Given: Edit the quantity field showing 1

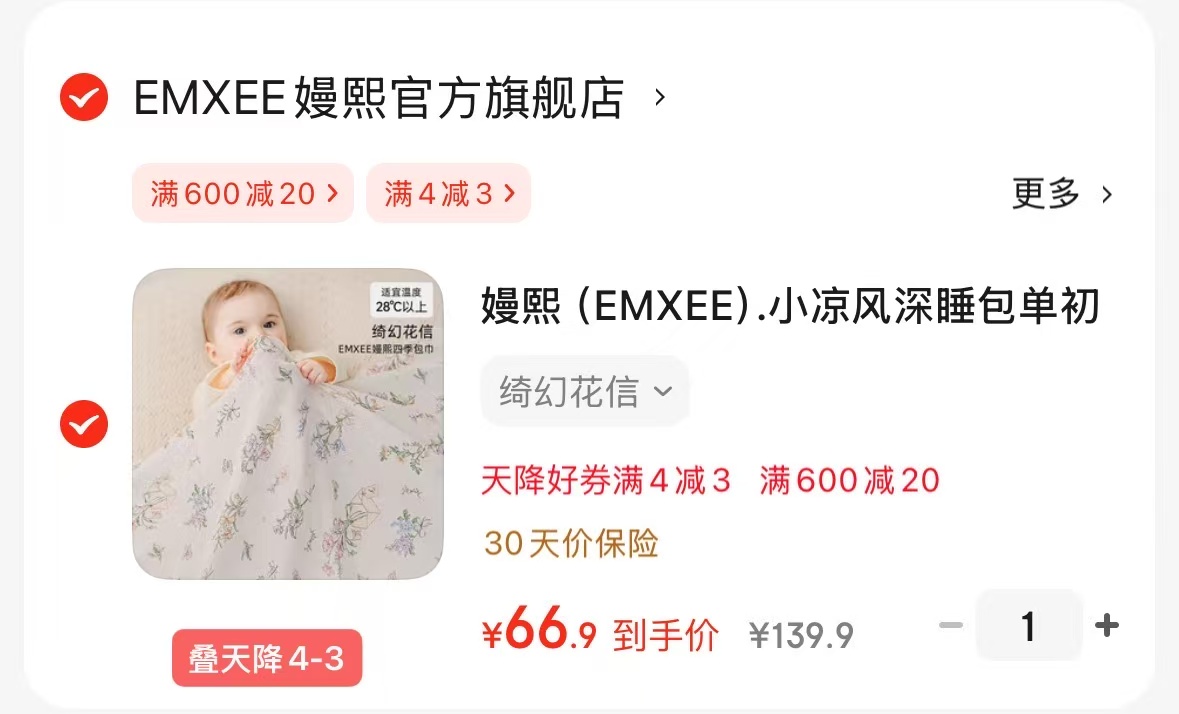Looking at the screenshot, I should click(x=1028, y=626).
